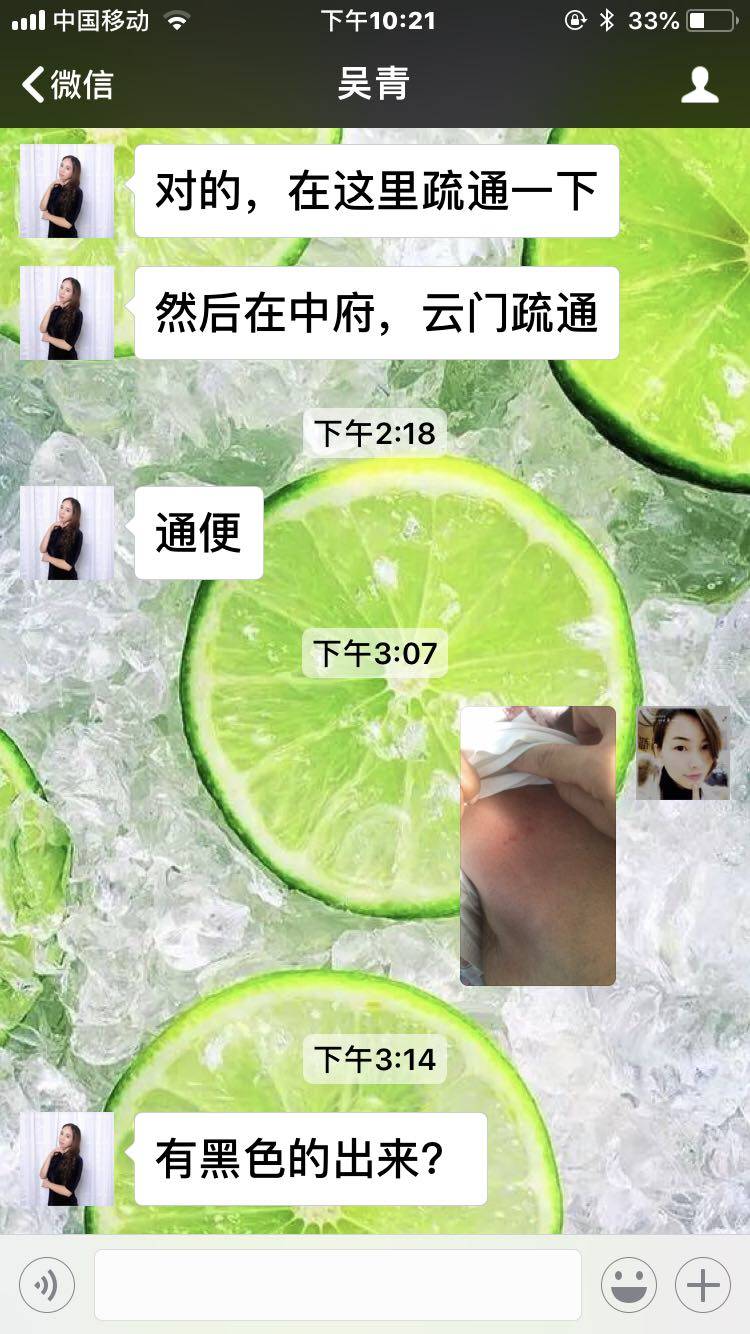This screenshot has width=750, height=1334.
Task: Switch to voice message input
Action: click(x=46, y=1285)
